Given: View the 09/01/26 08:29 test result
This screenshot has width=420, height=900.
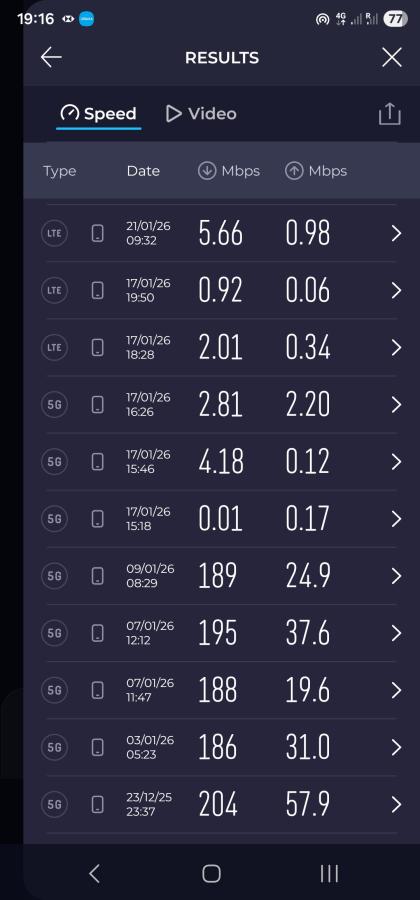Looking at the screenshot, I should (x=221, y=576).
